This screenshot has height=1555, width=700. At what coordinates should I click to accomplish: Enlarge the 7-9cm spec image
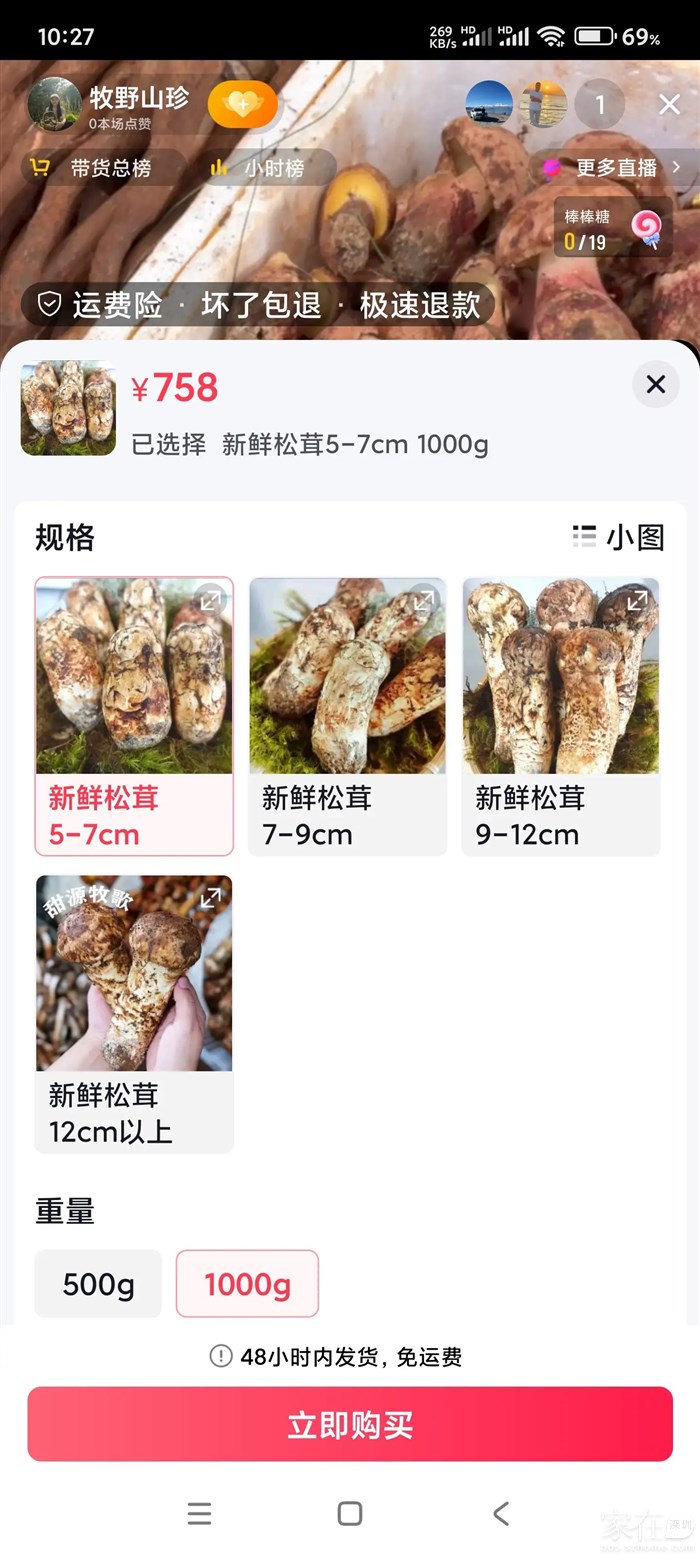pos(424,601)
